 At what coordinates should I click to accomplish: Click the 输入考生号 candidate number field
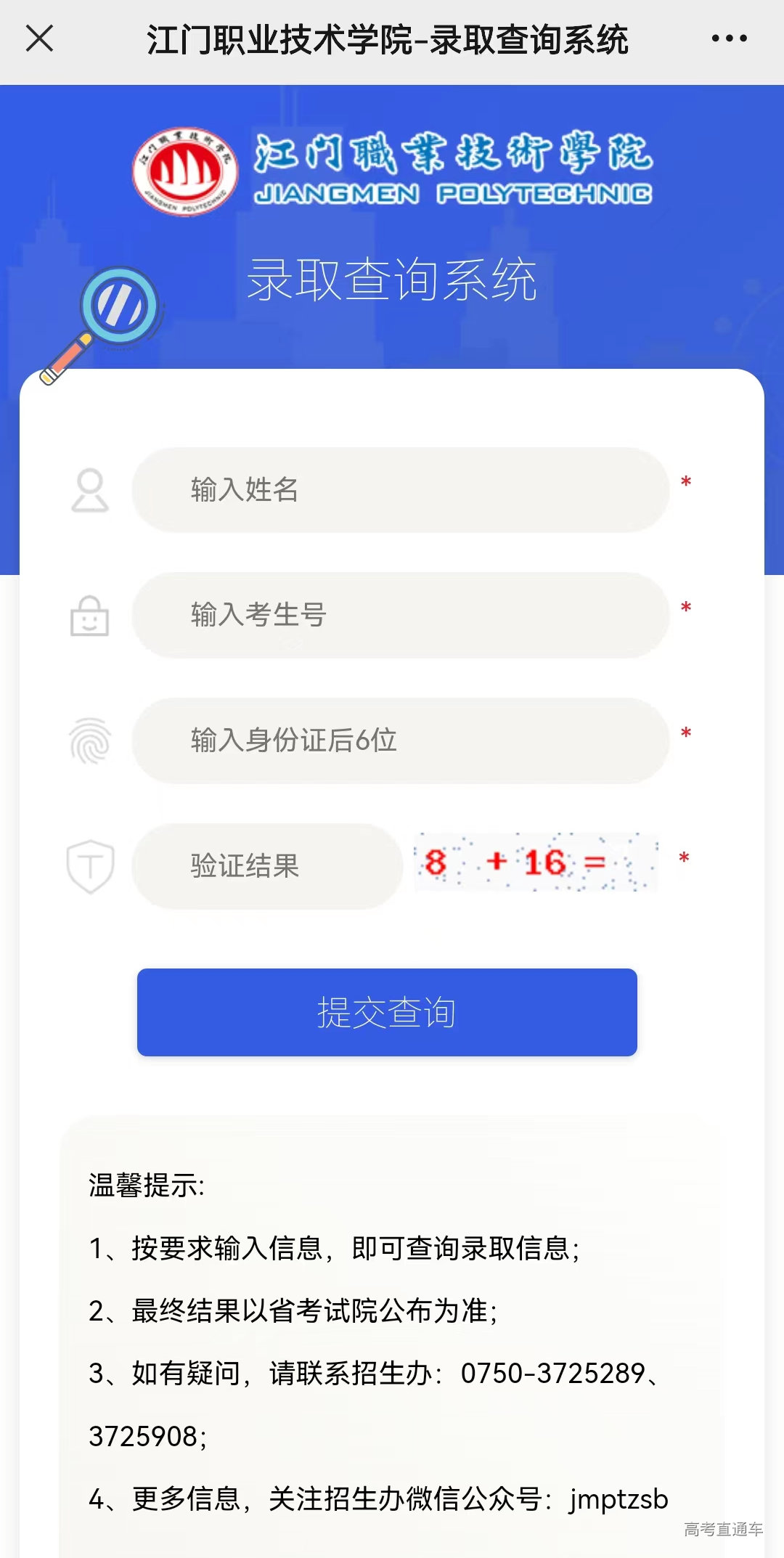click(x=399, y=615)
